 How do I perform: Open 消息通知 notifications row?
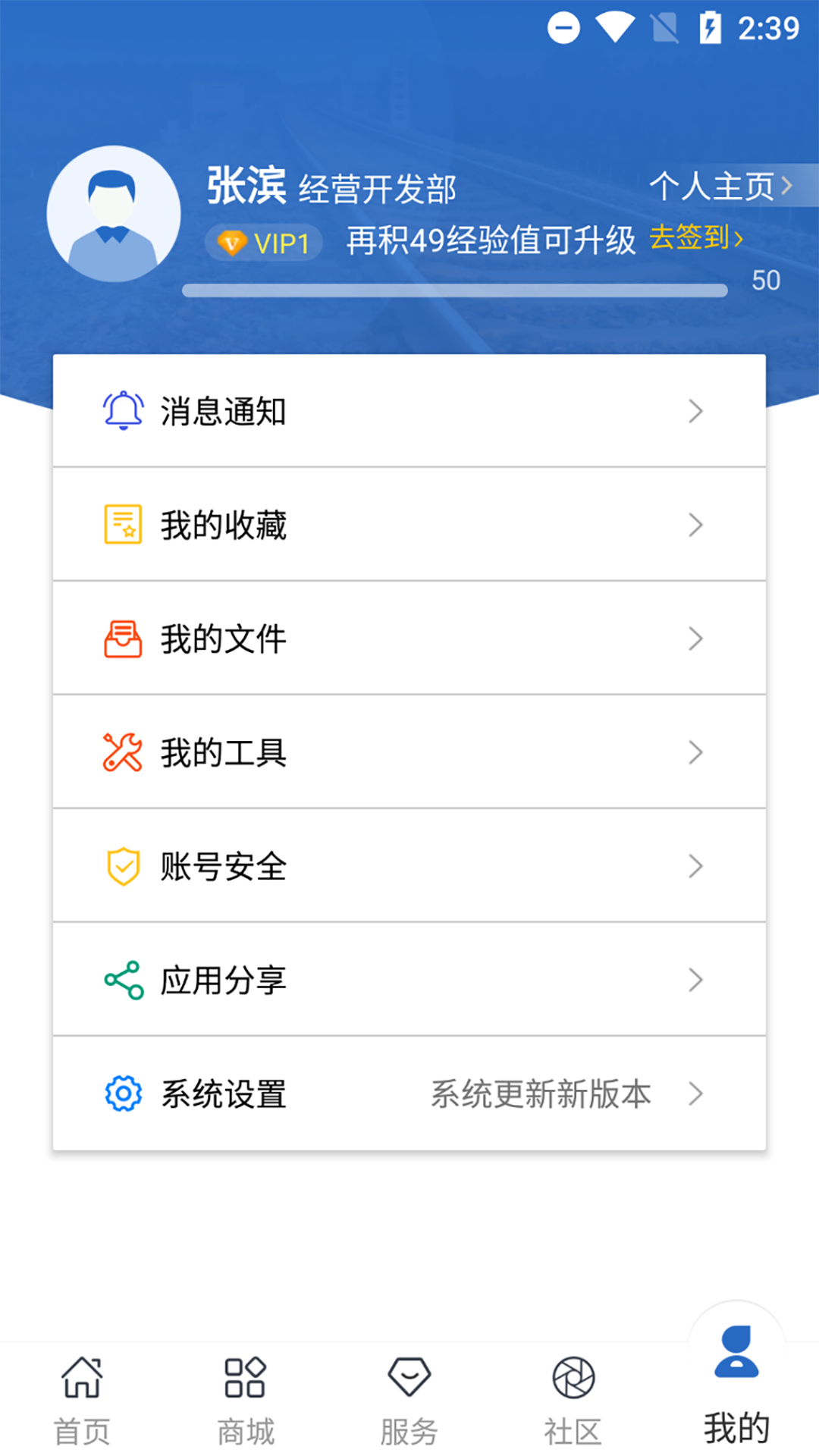click(x=409, y=411)
